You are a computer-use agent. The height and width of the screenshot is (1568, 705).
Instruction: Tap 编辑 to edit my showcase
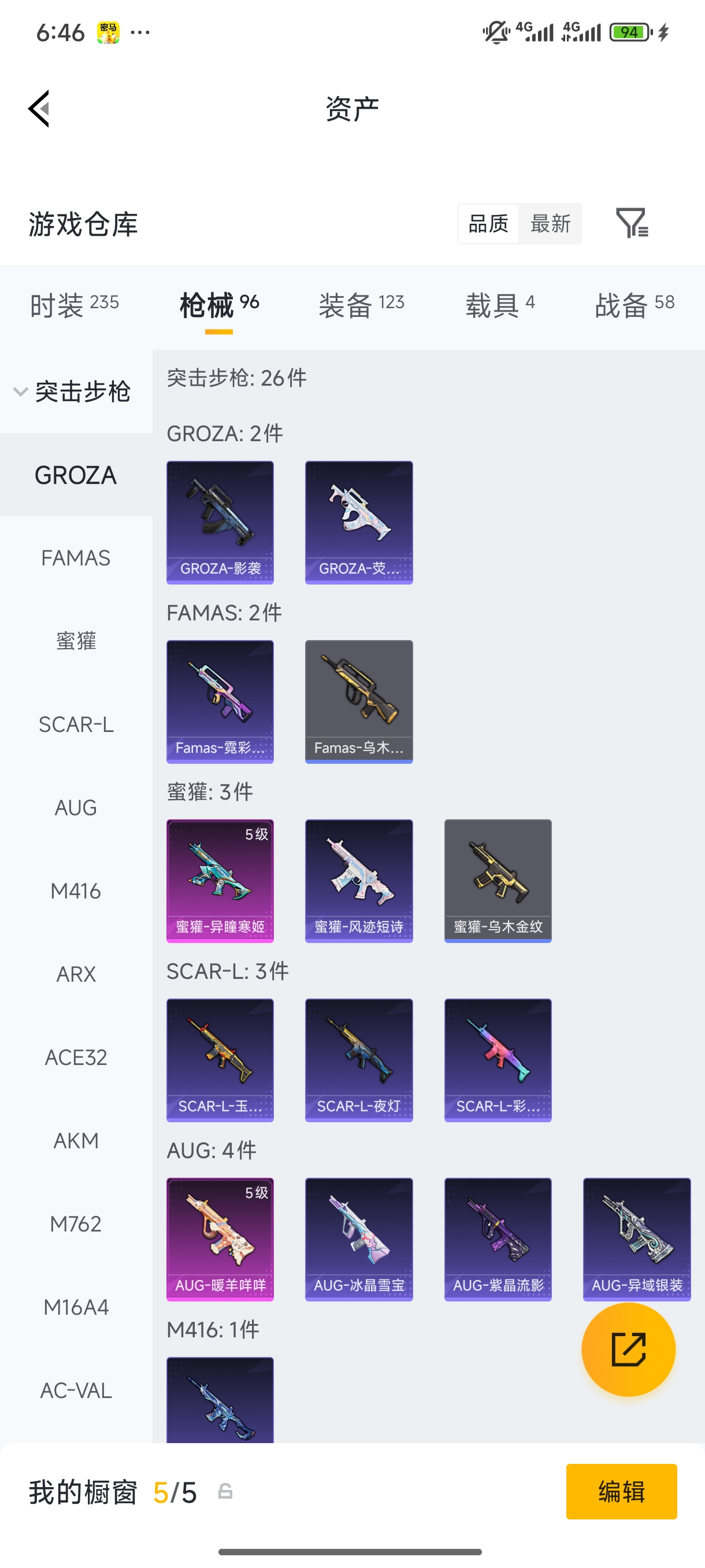pos(621,1491)
